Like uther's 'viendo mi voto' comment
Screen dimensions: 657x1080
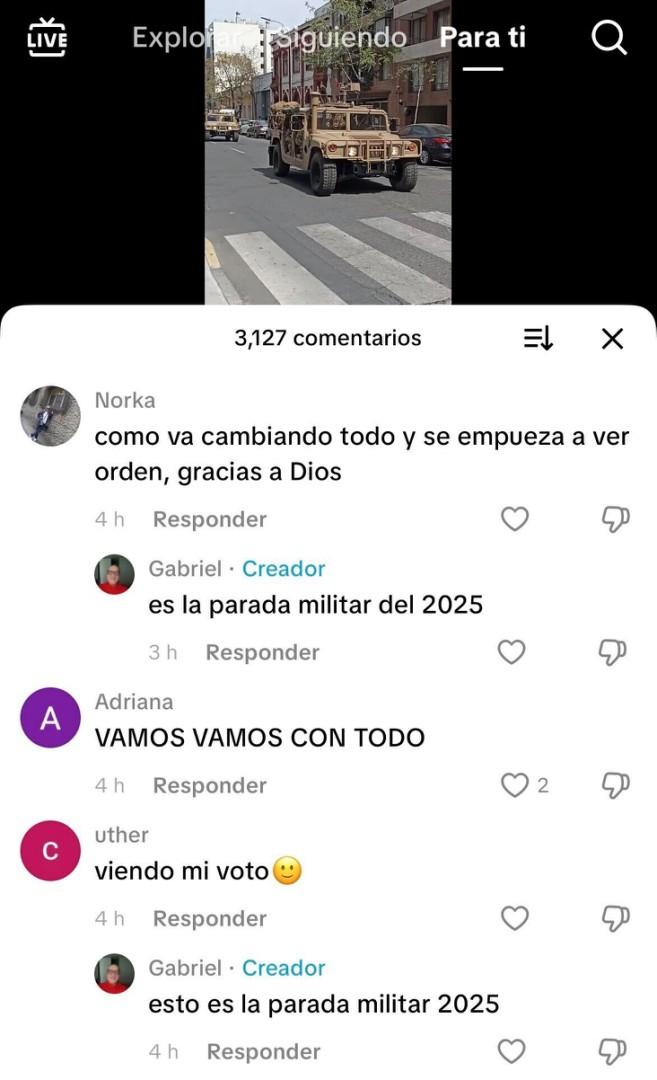click(x=514, y=918)
